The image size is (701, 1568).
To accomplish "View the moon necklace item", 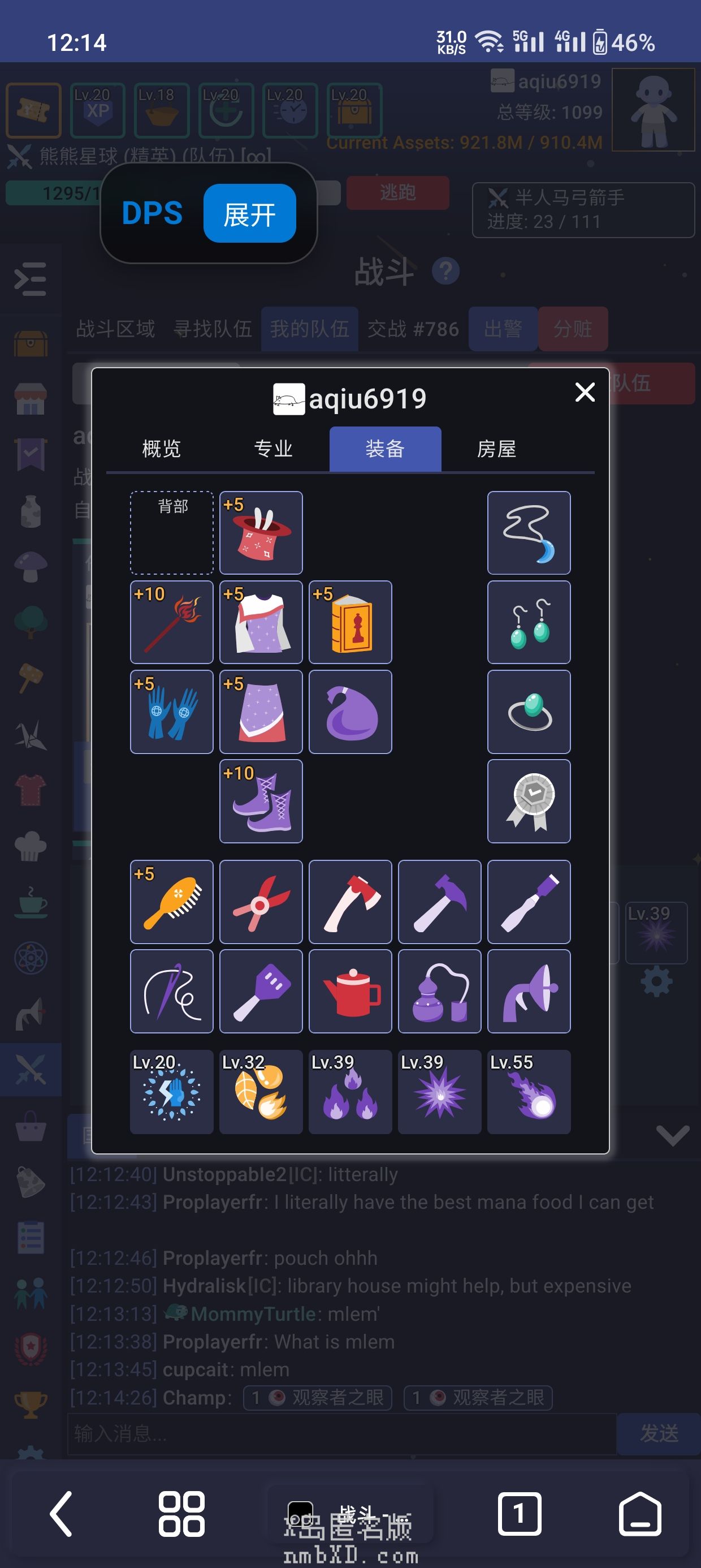I will click(x=529, y=533).
